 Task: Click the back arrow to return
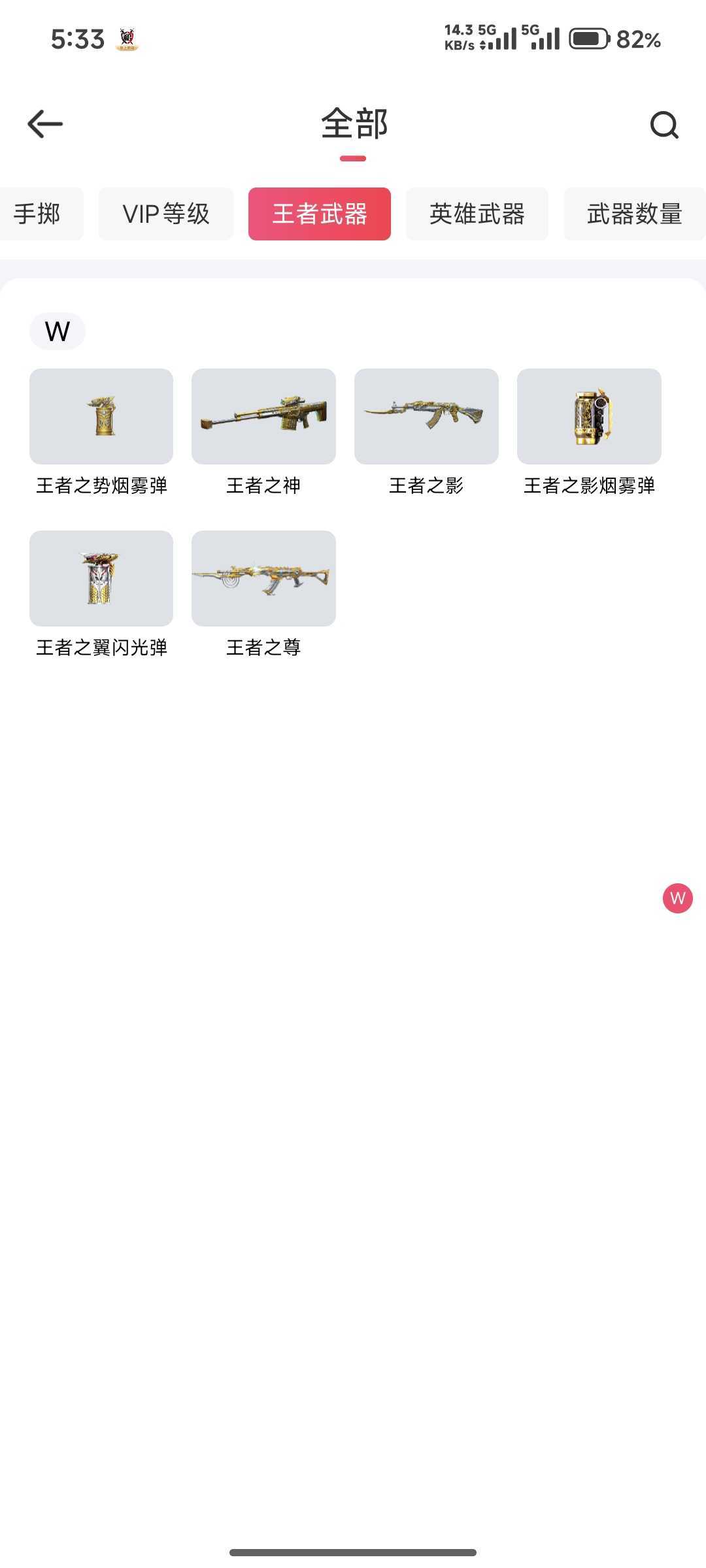click(x=44, y=123)
